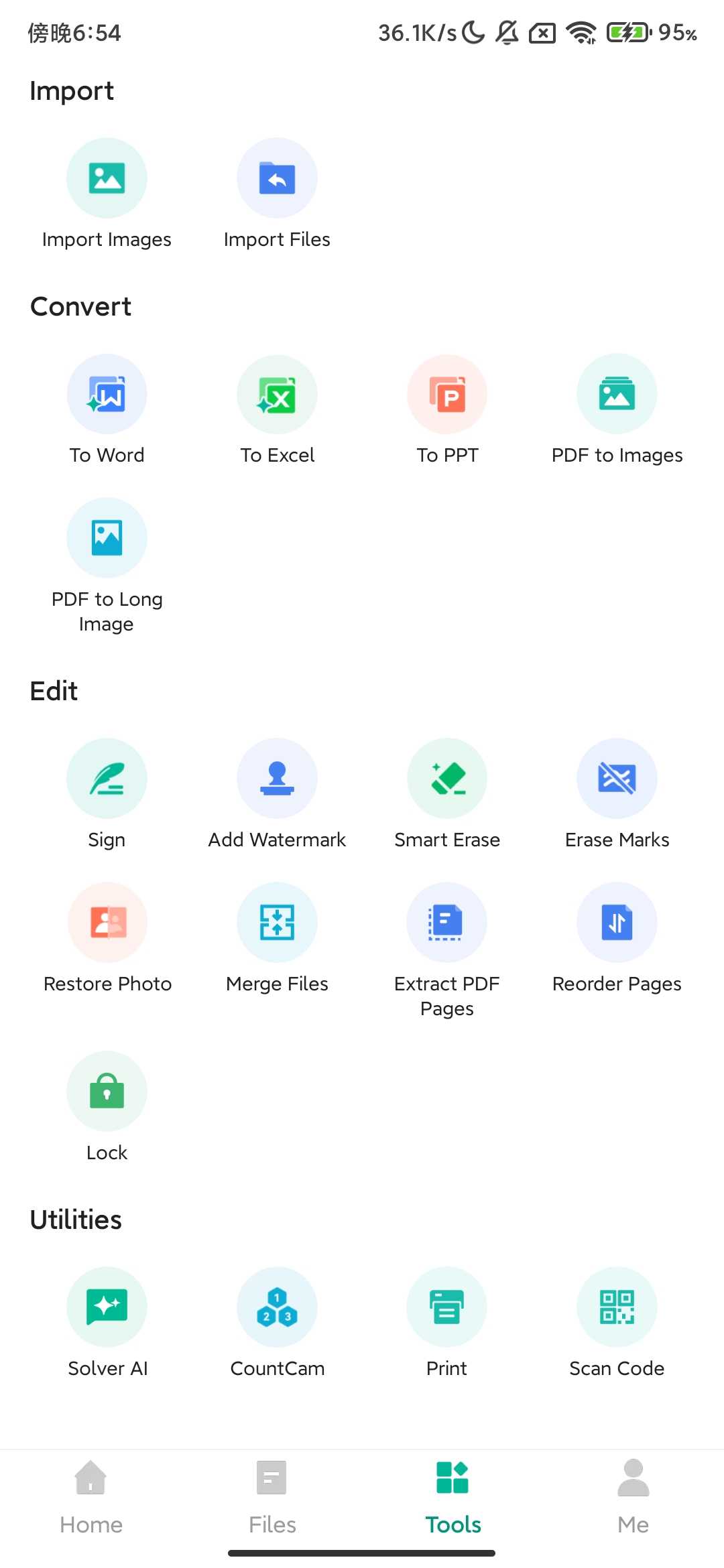Open Reorder Pages tool
Viewport: 724px width, 1568px height.
point(617,923)
